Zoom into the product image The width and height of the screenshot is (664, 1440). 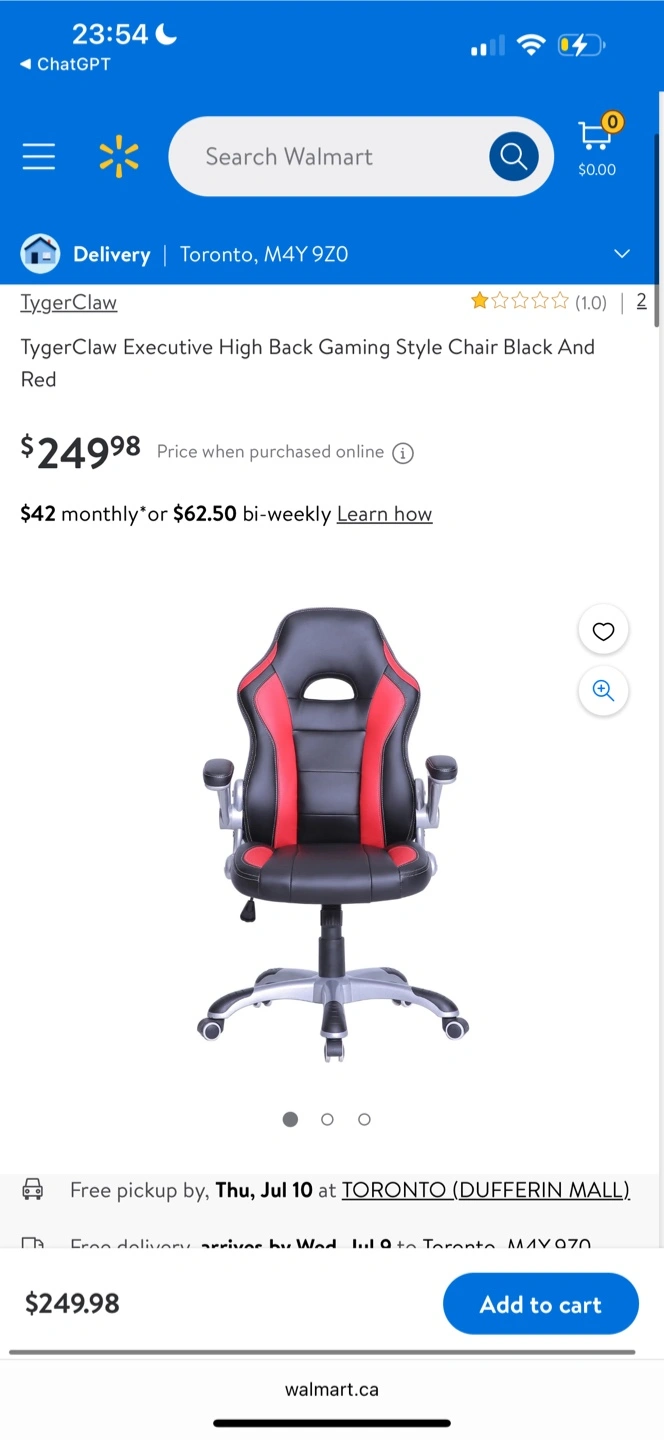pos(603,690)
